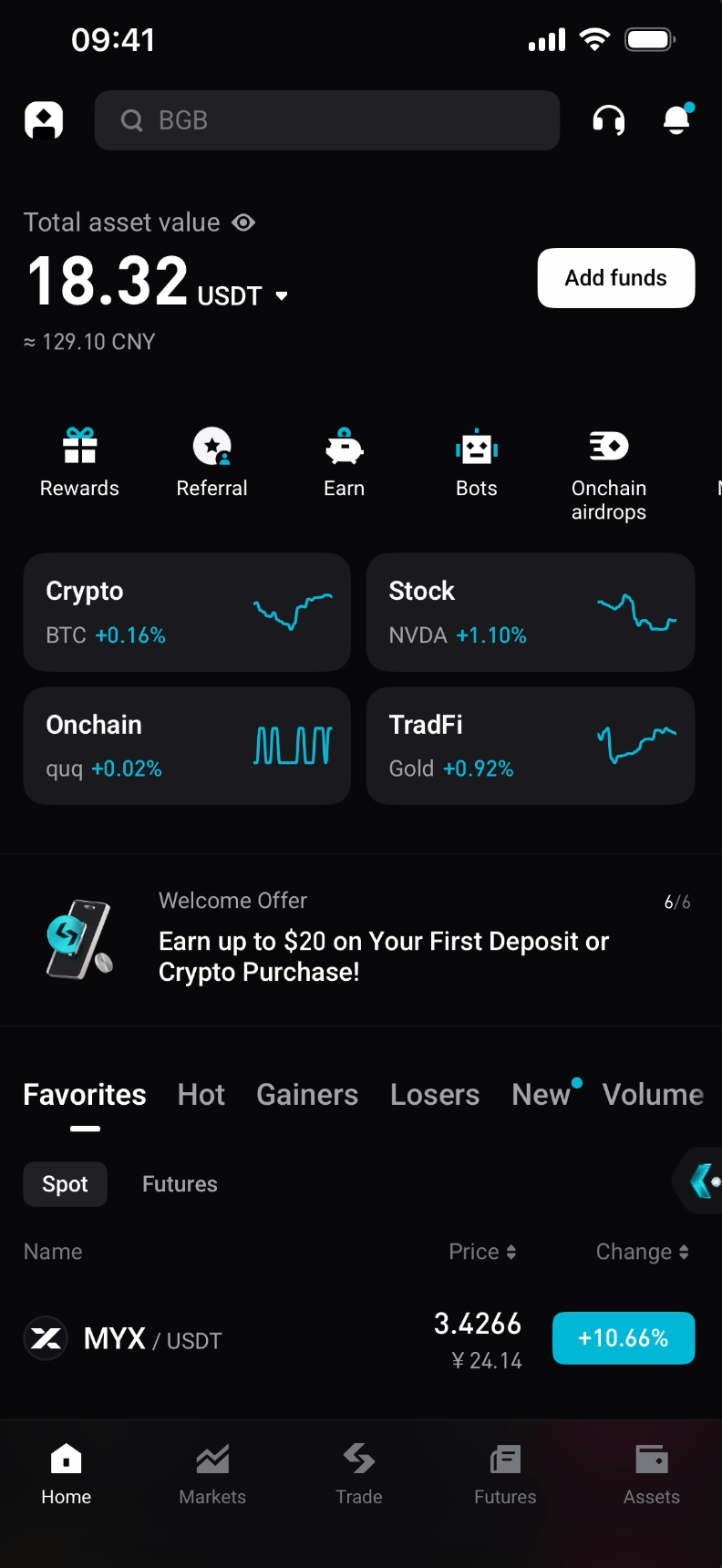Tap the +10.66% change badge for MYX
722x1568 pixels.
pos(624,1337)
